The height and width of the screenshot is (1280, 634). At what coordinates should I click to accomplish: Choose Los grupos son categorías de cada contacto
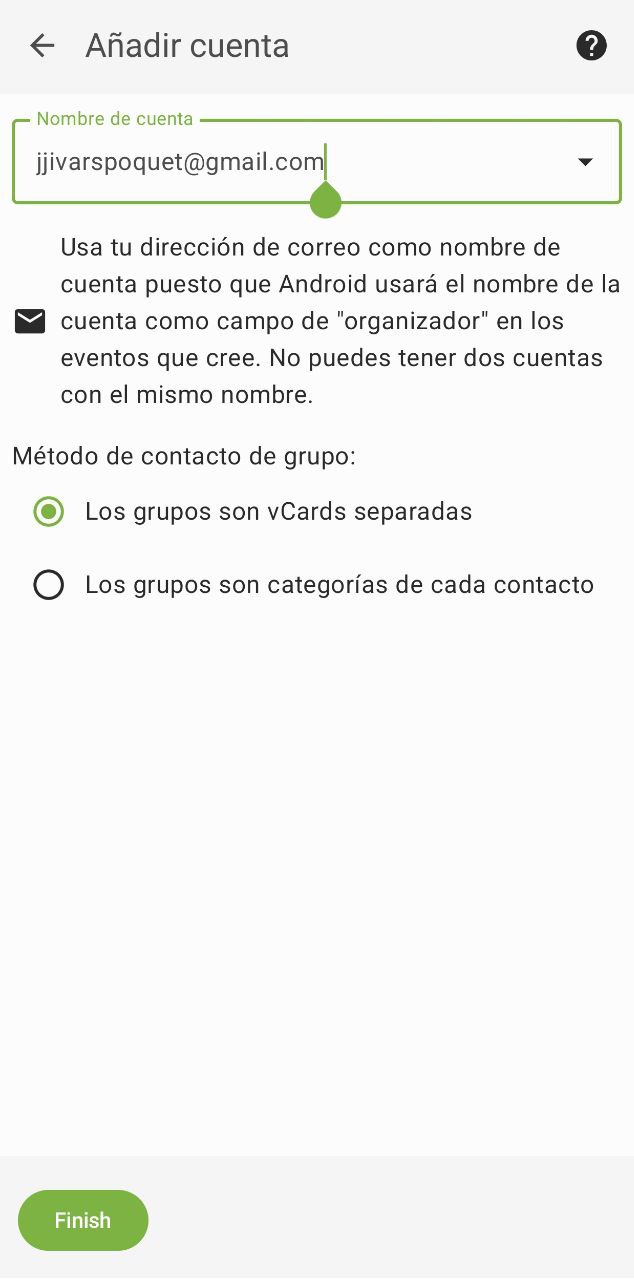click(x=49, y=585)
